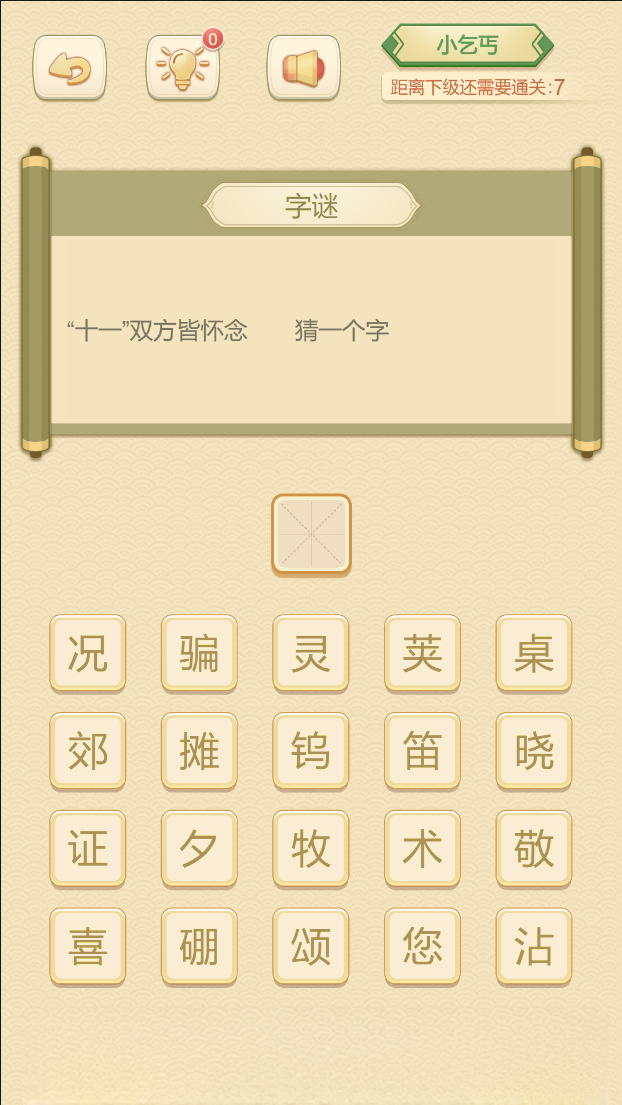The width and height of the screenshot is (622, 1105).
Task: Use the lightbulb hint button
Action: [183, 68]
